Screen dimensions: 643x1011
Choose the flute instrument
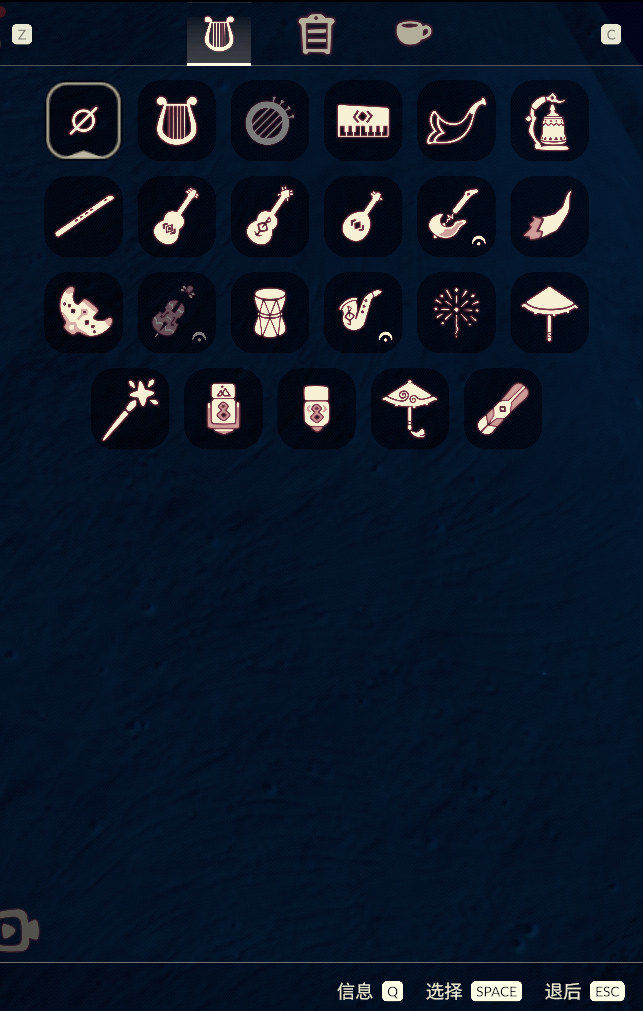point(84,217)
